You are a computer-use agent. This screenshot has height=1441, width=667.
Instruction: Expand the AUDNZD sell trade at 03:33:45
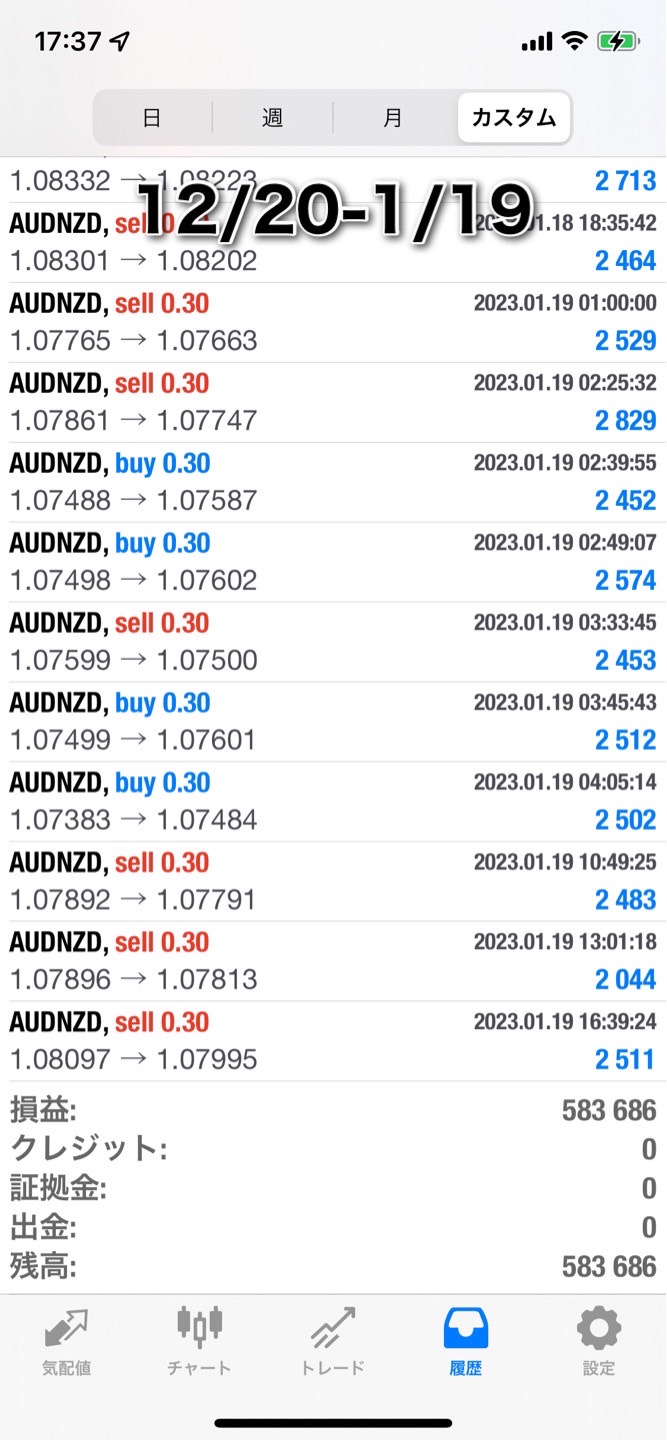click(x=333, y=642)
